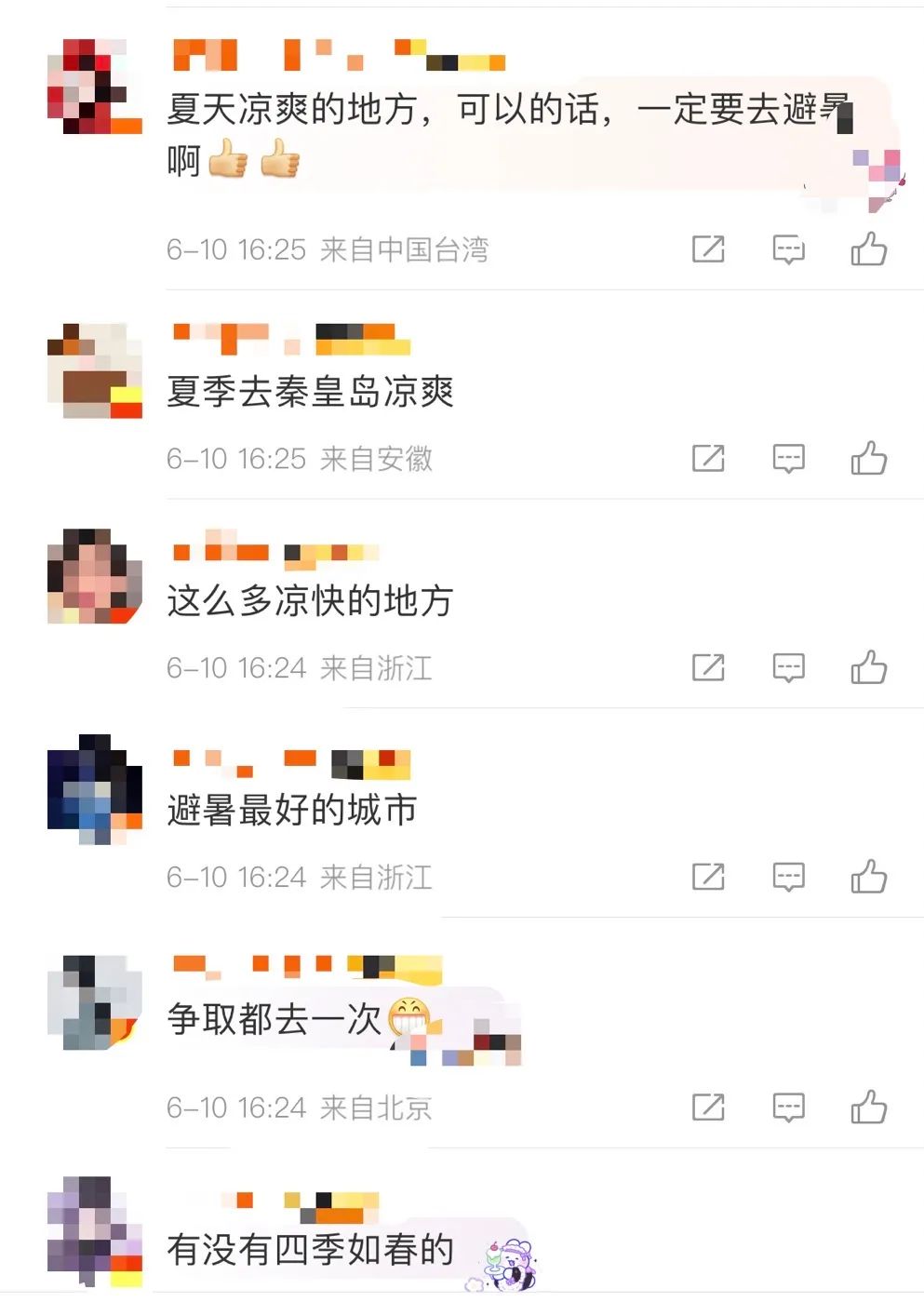
Task: Like the 这么多凉快的地方 comment
Action: click(x=869, y=668)
